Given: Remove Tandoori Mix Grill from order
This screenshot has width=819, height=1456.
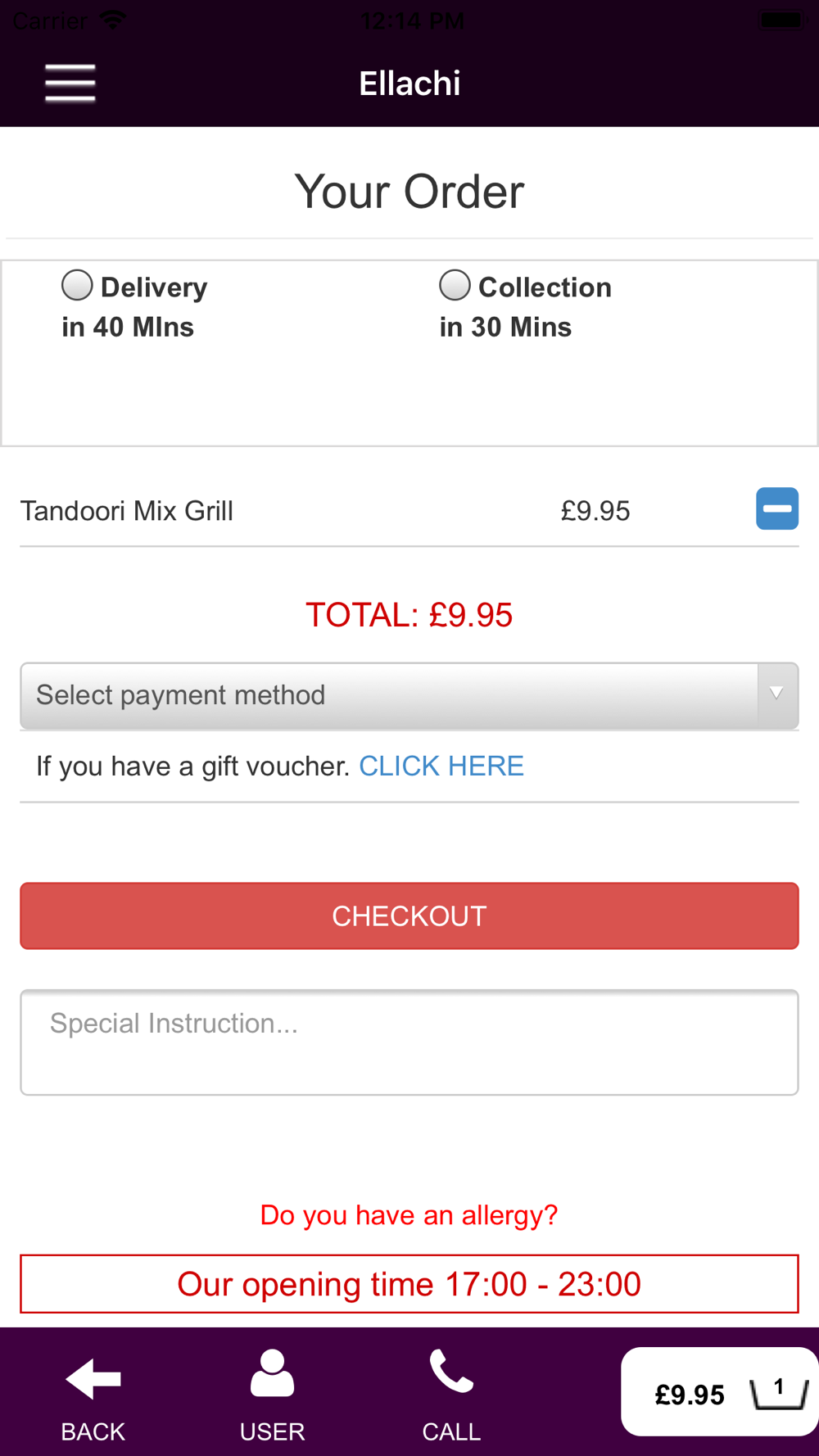Looking at the screenshot, I should coord(777,509).
